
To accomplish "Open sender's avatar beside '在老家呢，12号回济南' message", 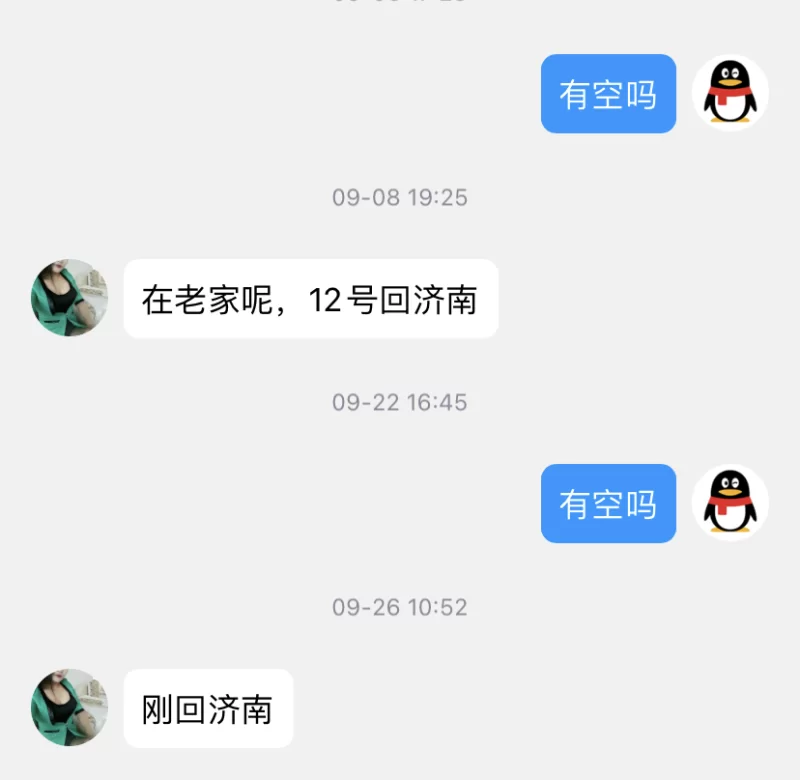I will (69, 298).
